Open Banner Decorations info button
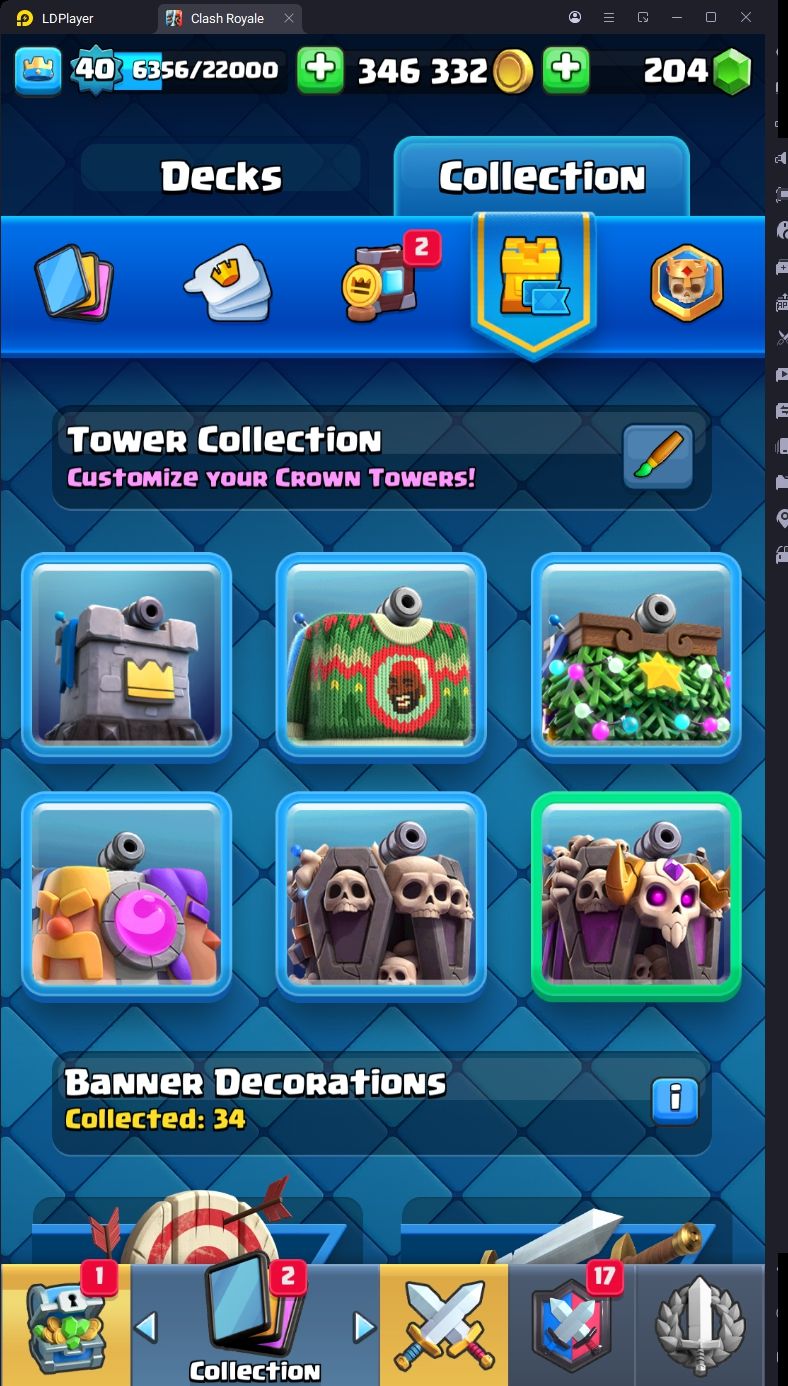Screen dimensions: 788x1386 pos(675,1100)
